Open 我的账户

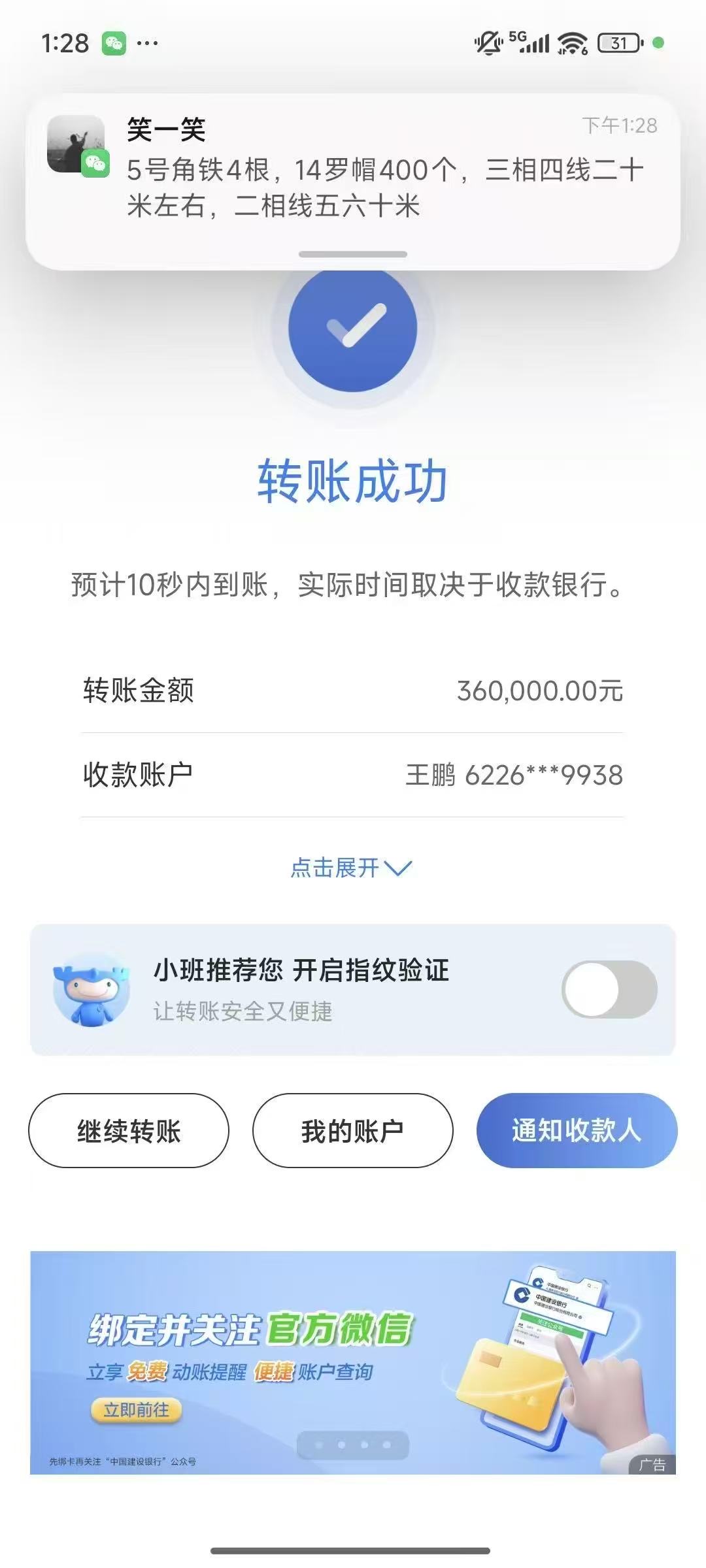tap(352, 1131)
